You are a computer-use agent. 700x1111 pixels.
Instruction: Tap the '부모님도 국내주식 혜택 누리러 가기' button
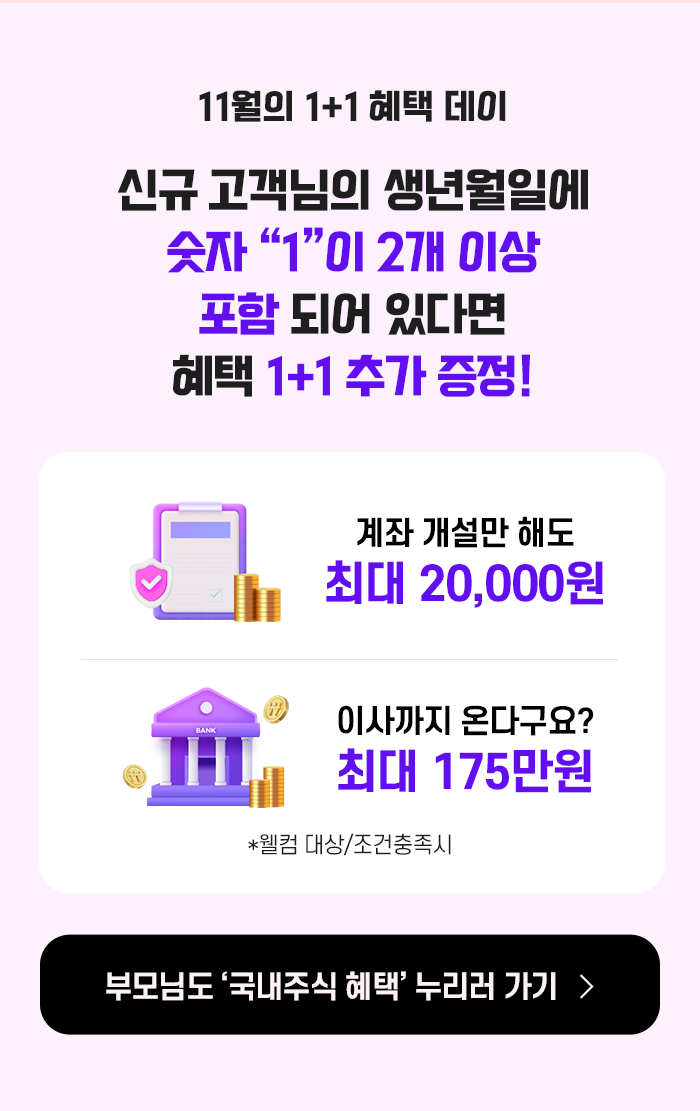[350, 985]
